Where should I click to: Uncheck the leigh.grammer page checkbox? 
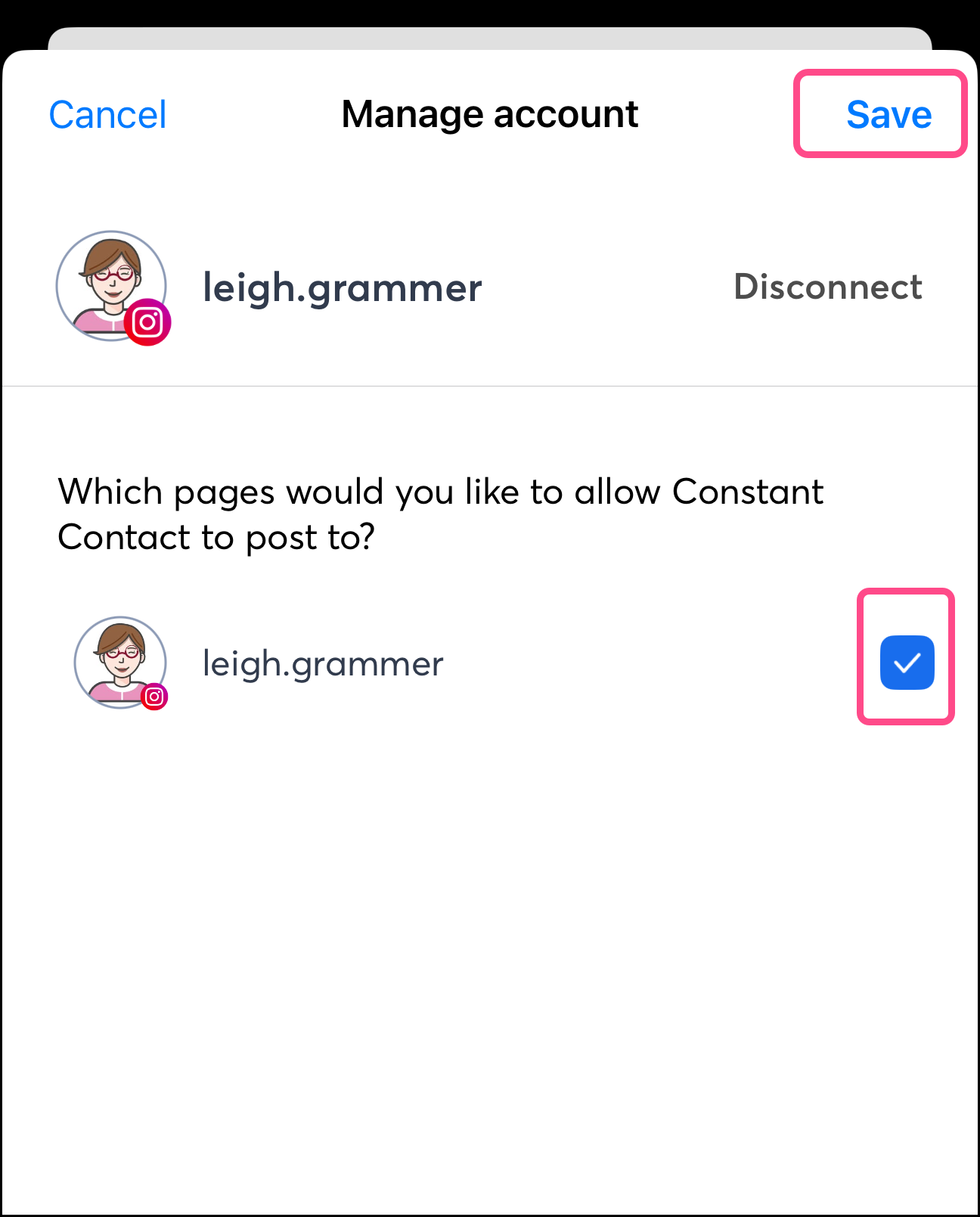906,663
